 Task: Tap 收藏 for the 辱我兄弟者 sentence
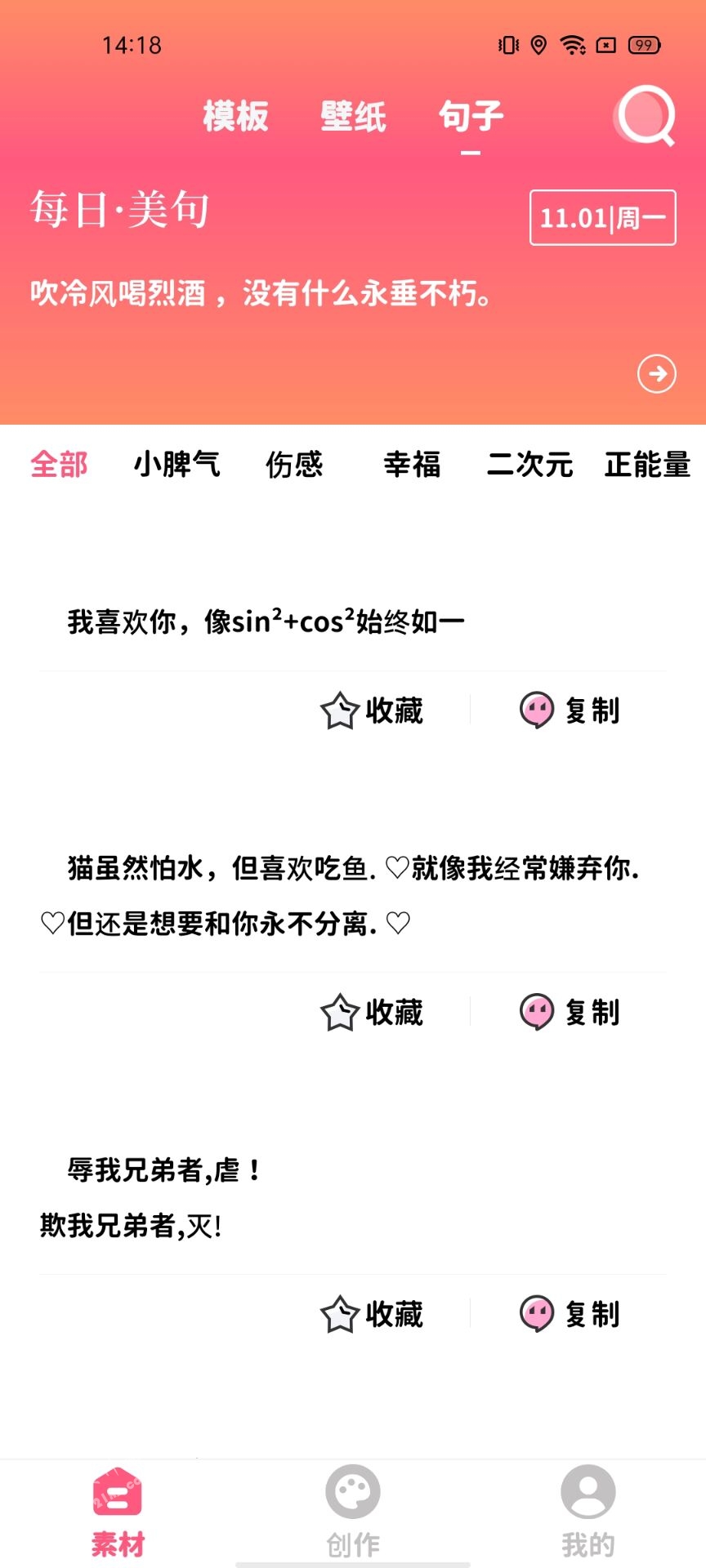point(373,1315)
